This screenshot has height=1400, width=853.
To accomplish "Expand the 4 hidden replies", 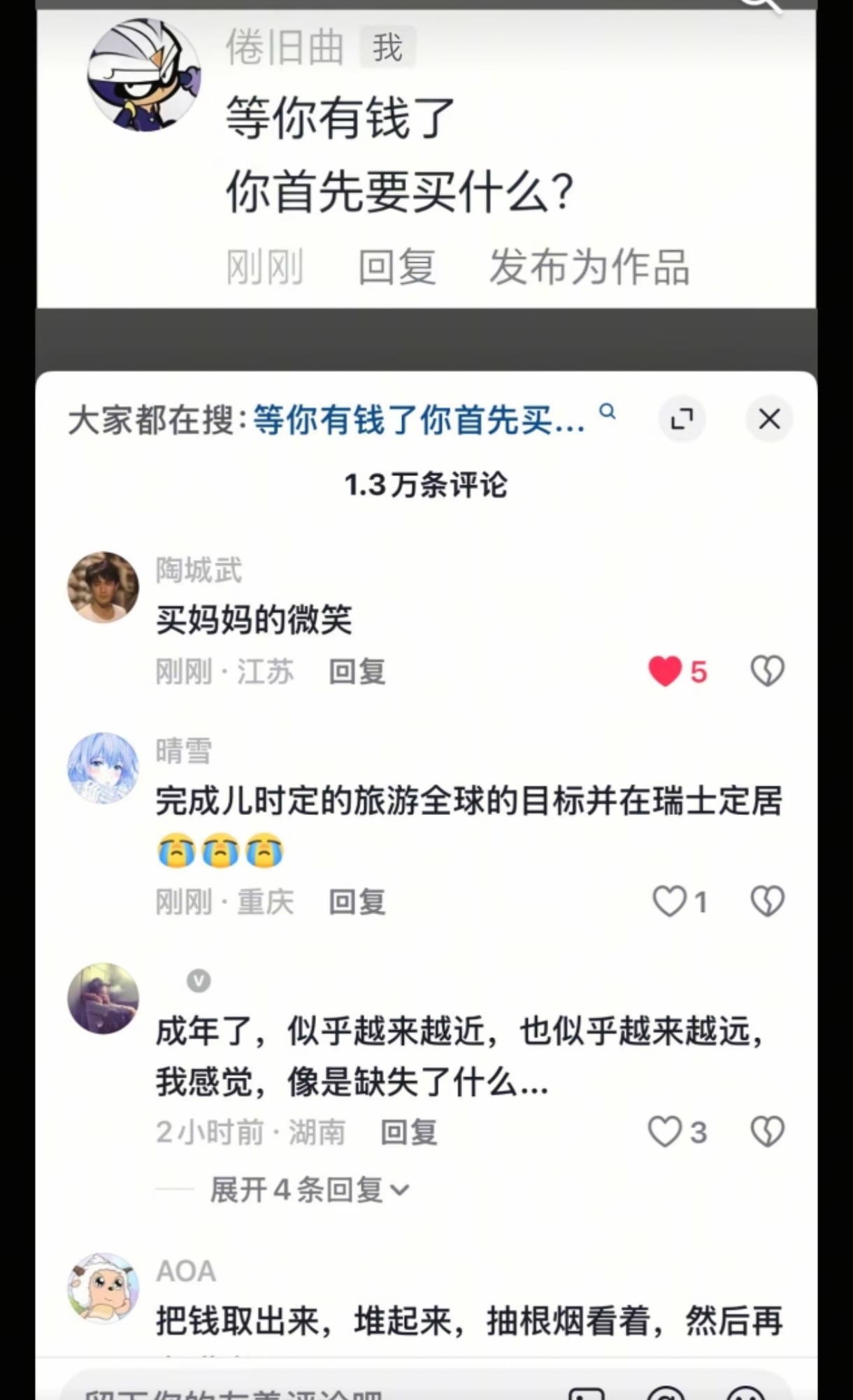I will click(310, 1190).
